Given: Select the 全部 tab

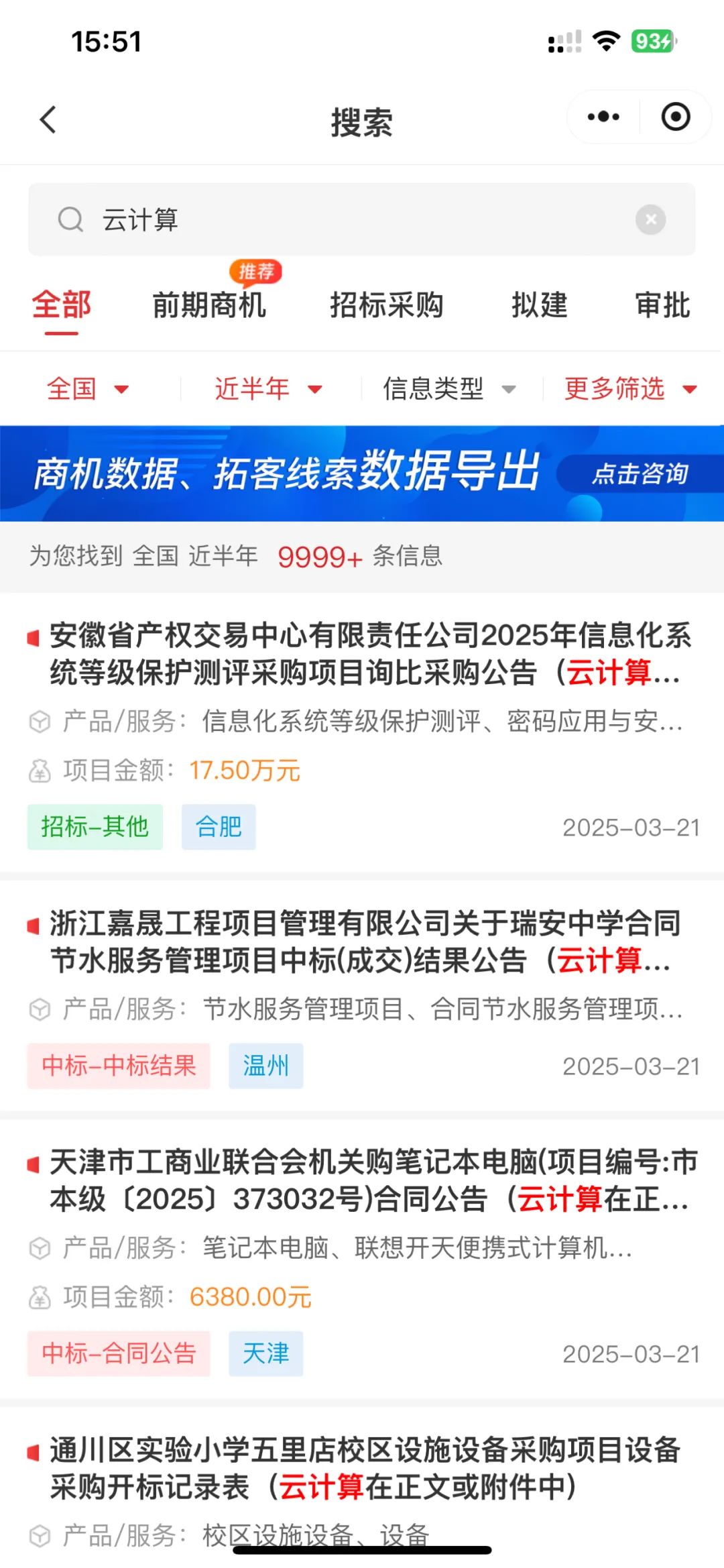Looking at the screenshot, I should tap(61, 305).
